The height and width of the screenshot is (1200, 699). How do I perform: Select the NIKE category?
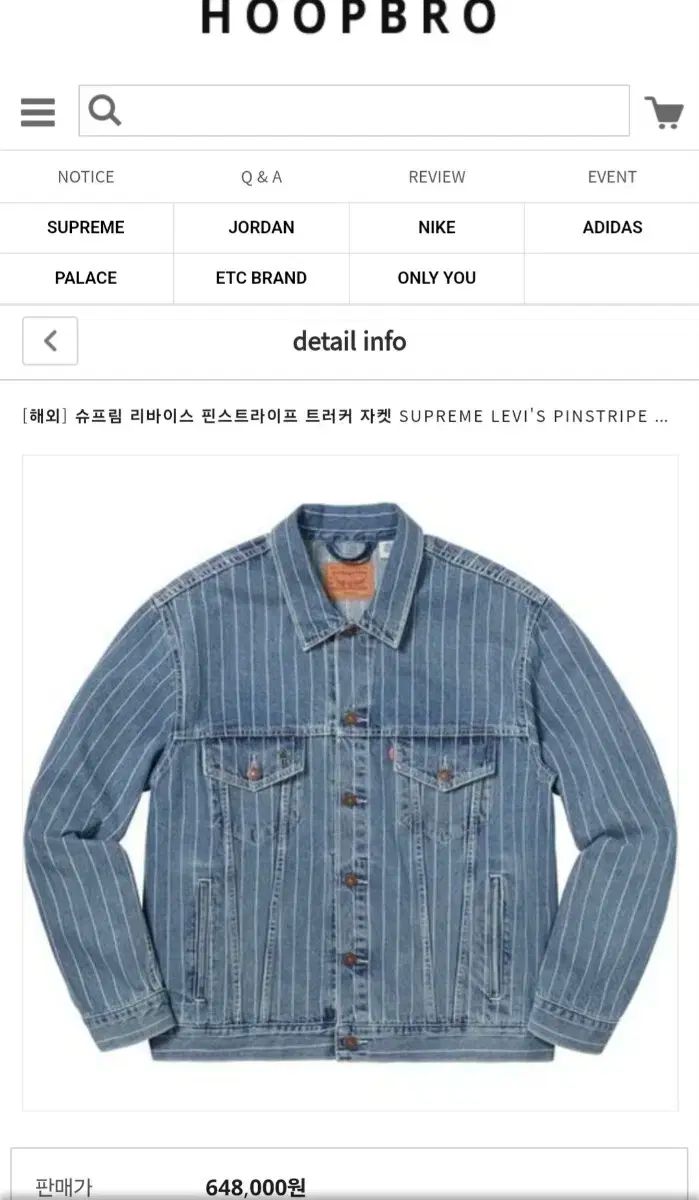coord(437,227)
